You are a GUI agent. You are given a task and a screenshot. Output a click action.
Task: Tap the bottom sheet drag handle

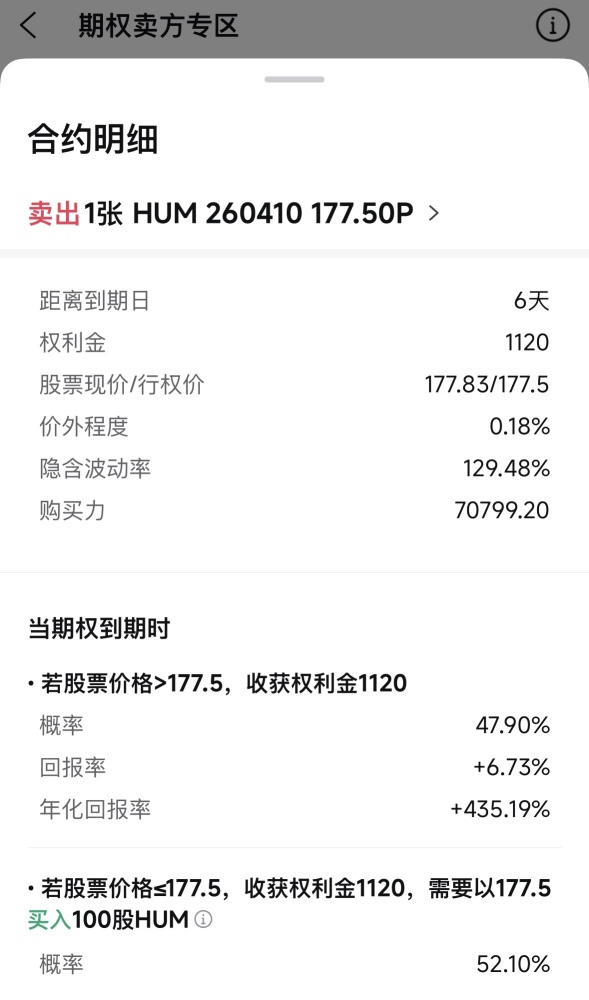point(294,80)
